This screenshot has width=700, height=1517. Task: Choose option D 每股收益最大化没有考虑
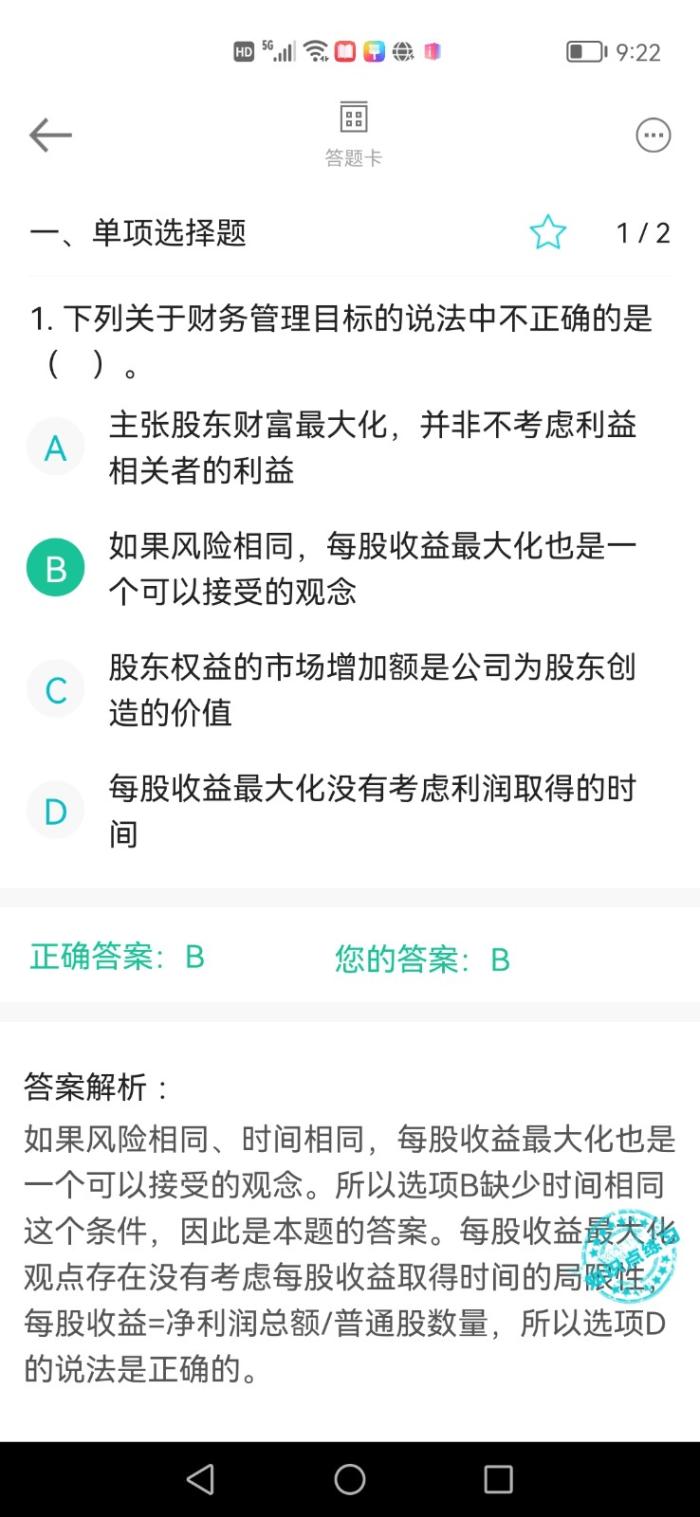coord(55,811)
